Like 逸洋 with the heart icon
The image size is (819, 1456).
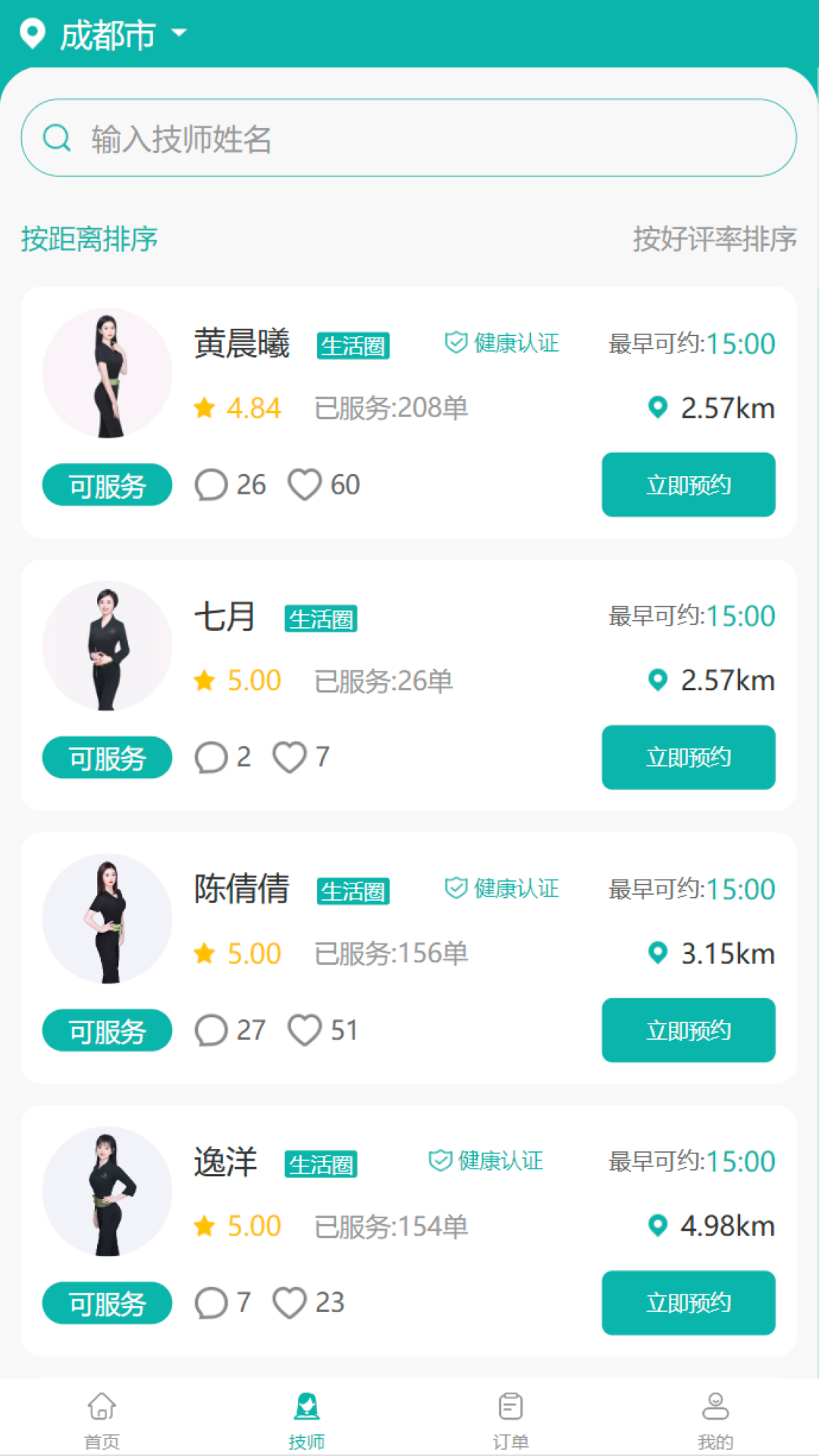tap(290, 1303)
